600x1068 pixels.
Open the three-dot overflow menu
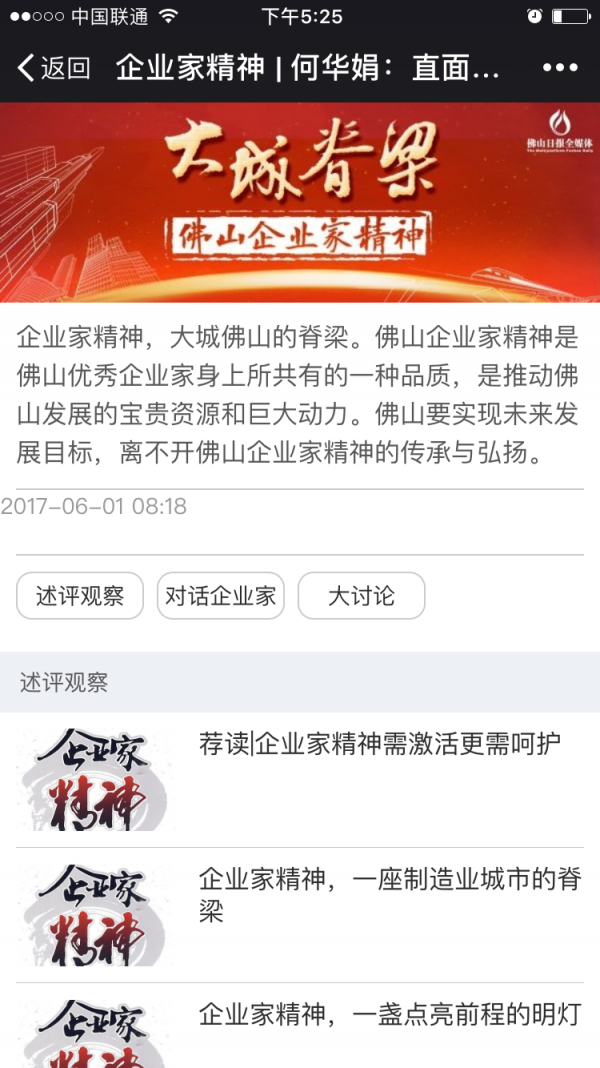pyautogui.click(x=560, y=68)
